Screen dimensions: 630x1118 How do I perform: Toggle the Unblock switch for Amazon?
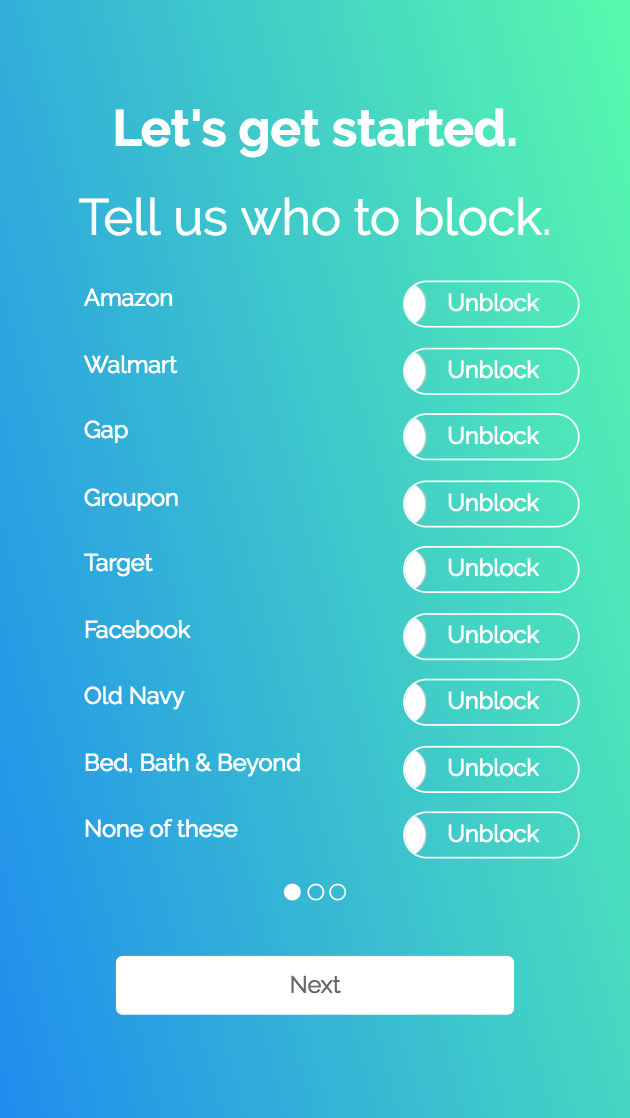tap(491, 304)
